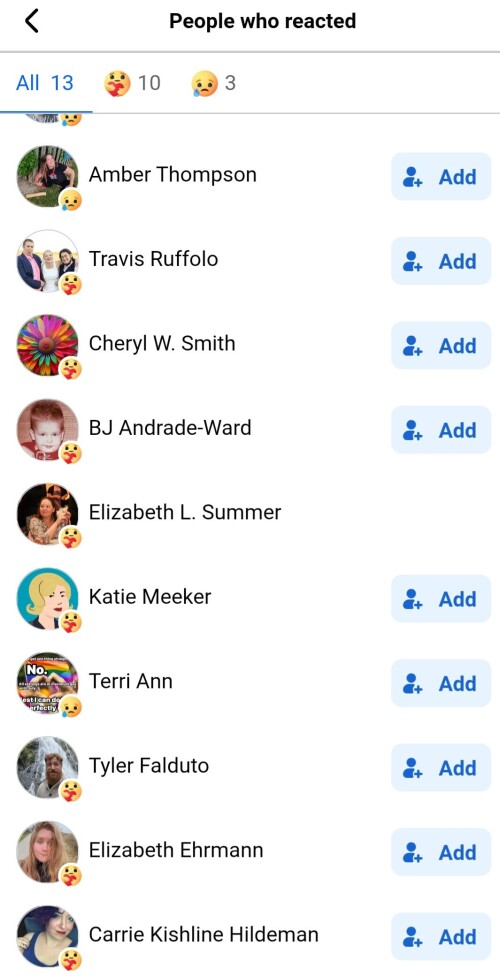Send friend request to BJ Andrade-Ward
Image resolution: width=500 pixels, height=977 pixels.
pos(441,430)
